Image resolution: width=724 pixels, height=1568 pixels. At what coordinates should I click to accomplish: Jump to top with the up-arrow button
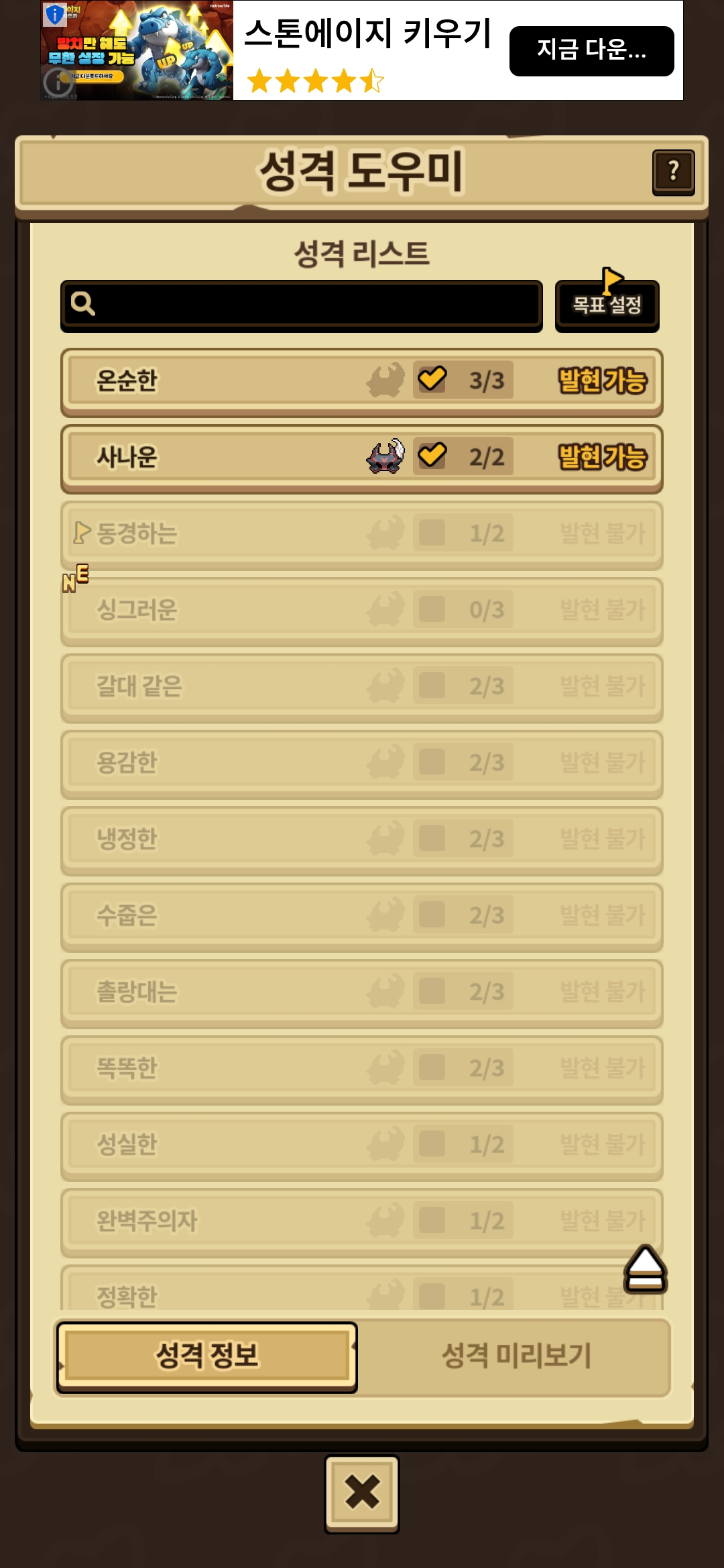[645, 1268]
